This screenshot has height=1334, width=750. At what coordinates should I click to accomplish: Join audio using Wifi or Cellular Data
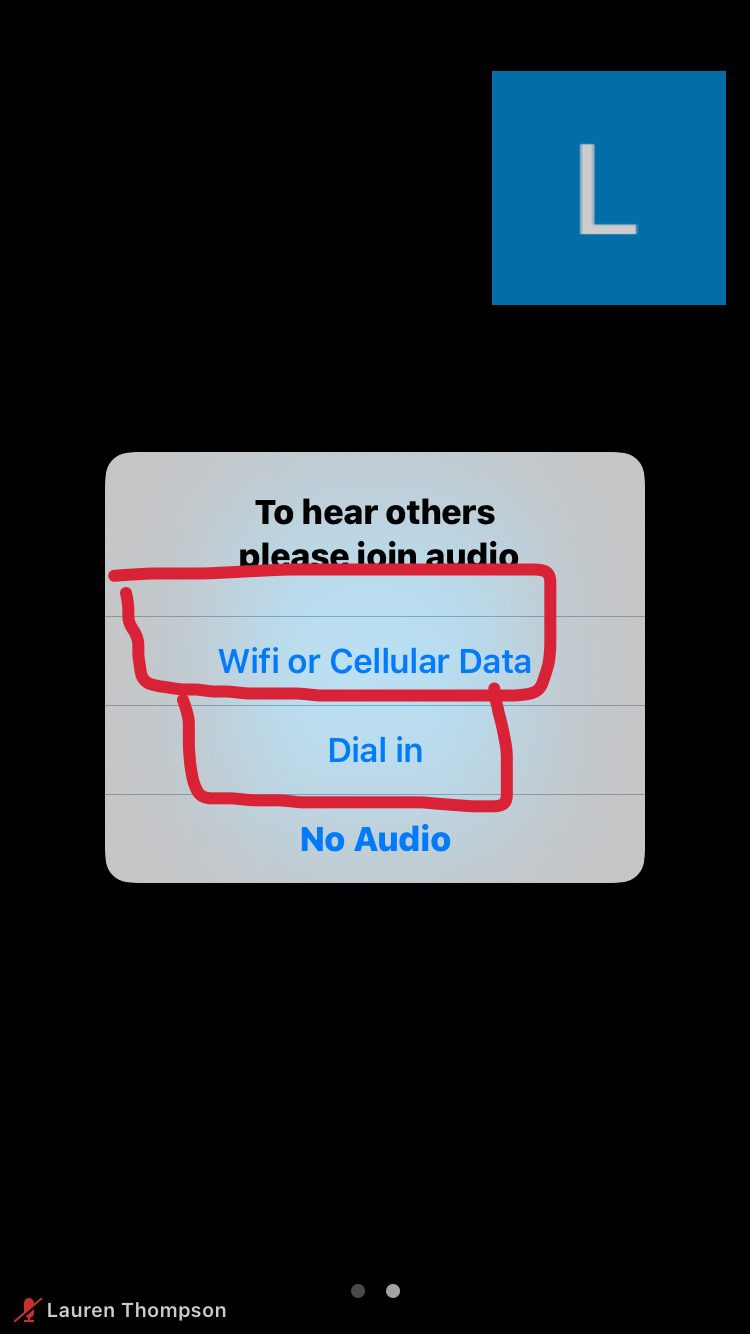click(375, 661)
